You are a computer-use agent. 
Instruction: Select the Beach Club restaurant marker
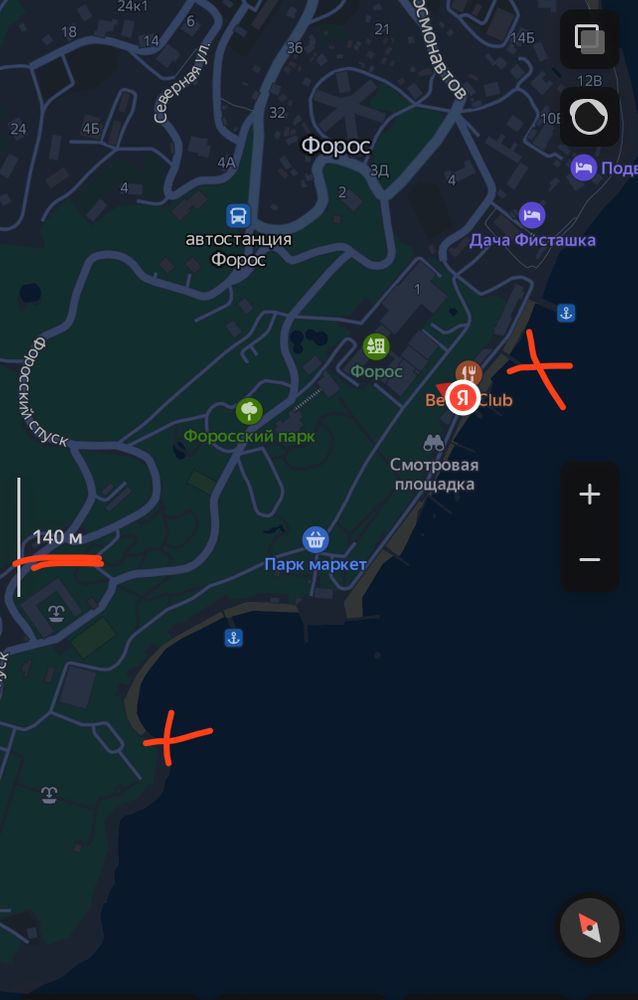470,373
